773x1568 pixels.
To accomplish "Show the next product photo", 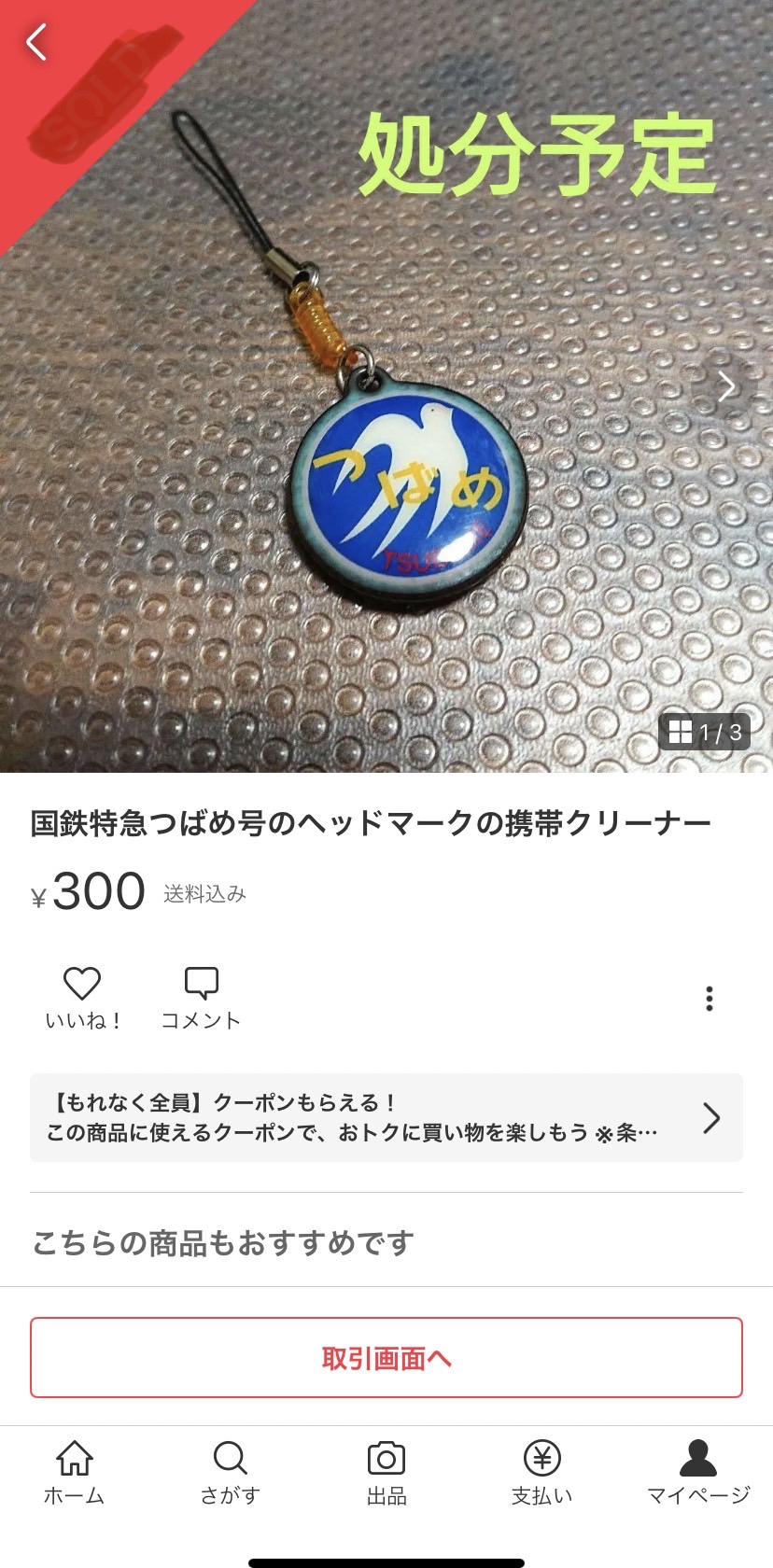I will [x=725, y=386].
